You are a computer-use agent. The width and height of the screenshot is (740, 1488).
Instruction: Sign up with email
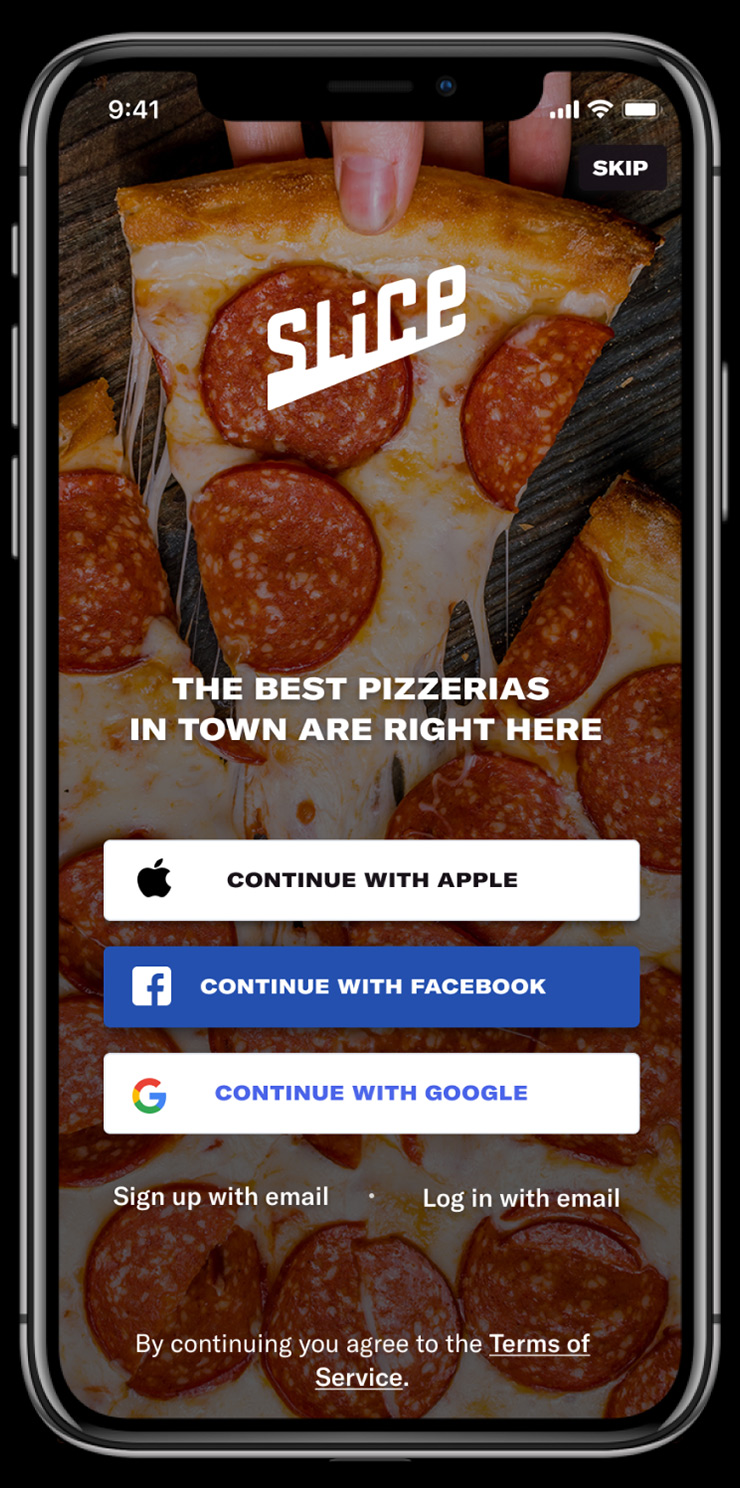click(221, 1197)
